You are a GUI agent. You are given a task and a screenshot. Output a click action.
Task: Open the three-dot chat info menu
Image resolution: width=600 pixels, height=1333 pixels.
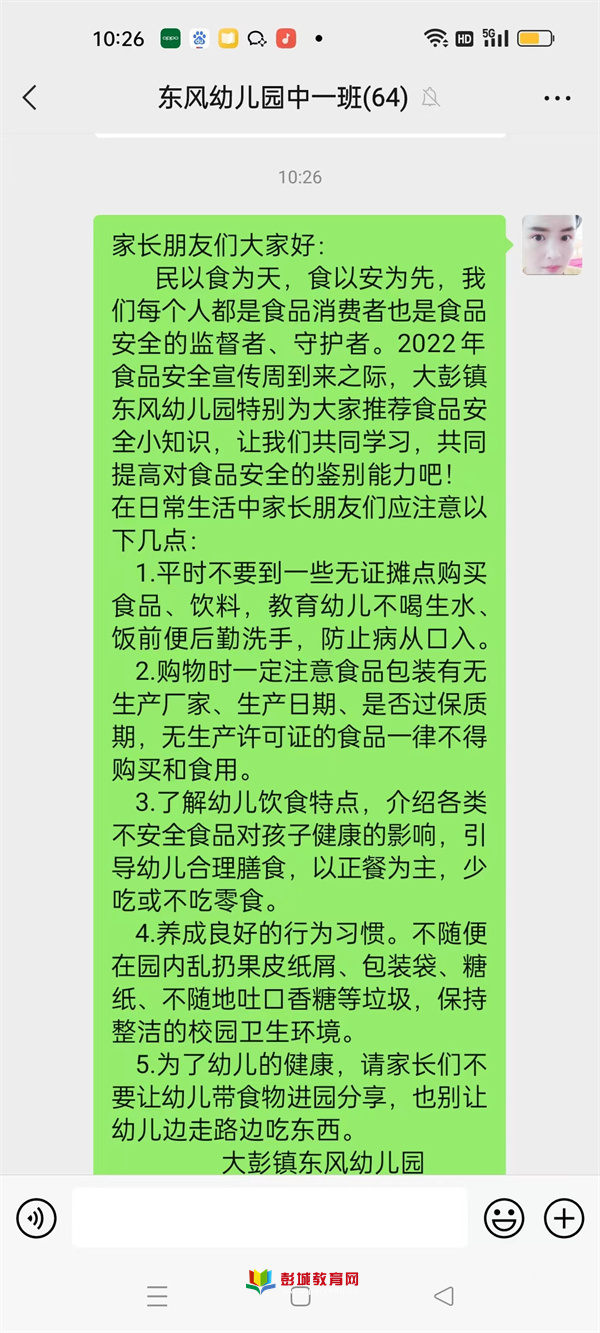pyautogui.click(x=557, y=98)
